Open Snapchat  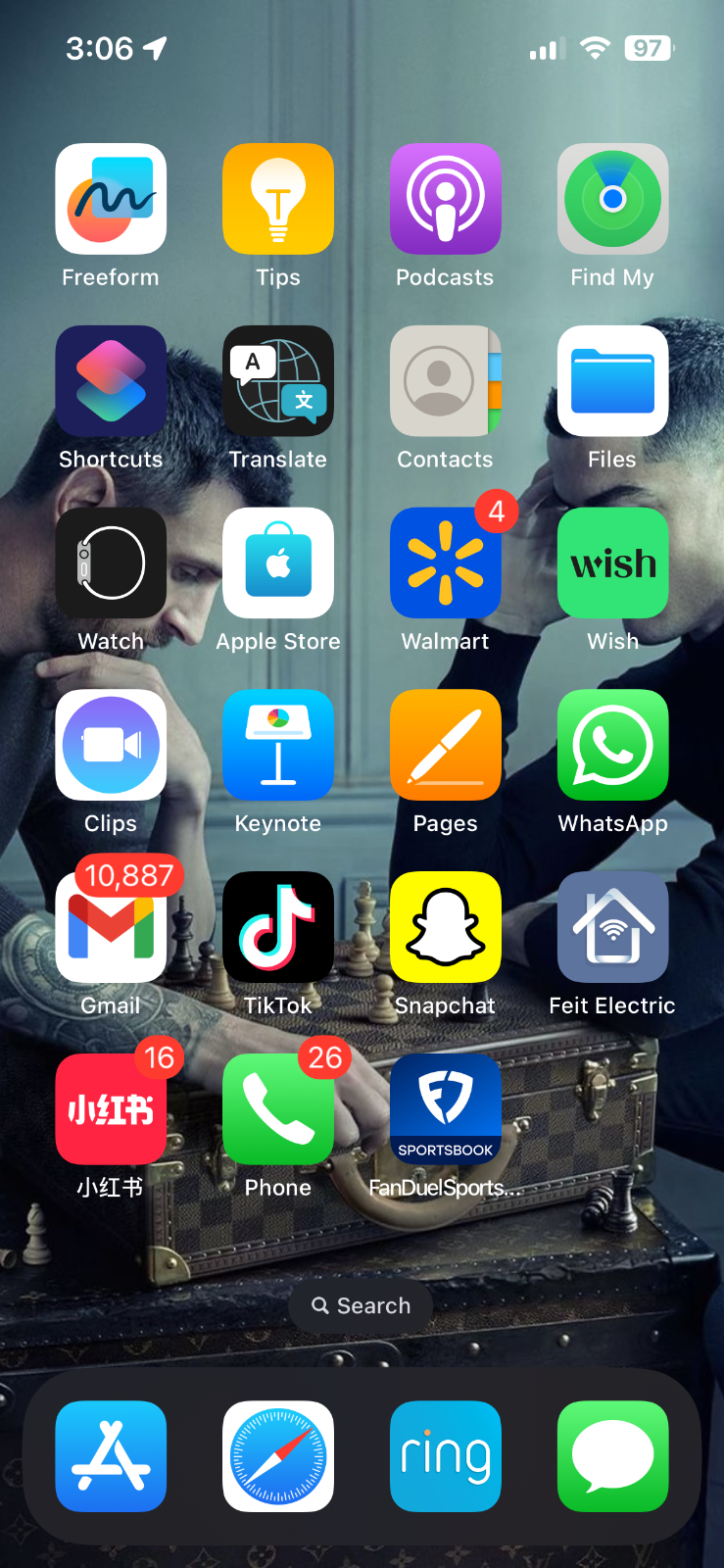(x=445, y=927)
